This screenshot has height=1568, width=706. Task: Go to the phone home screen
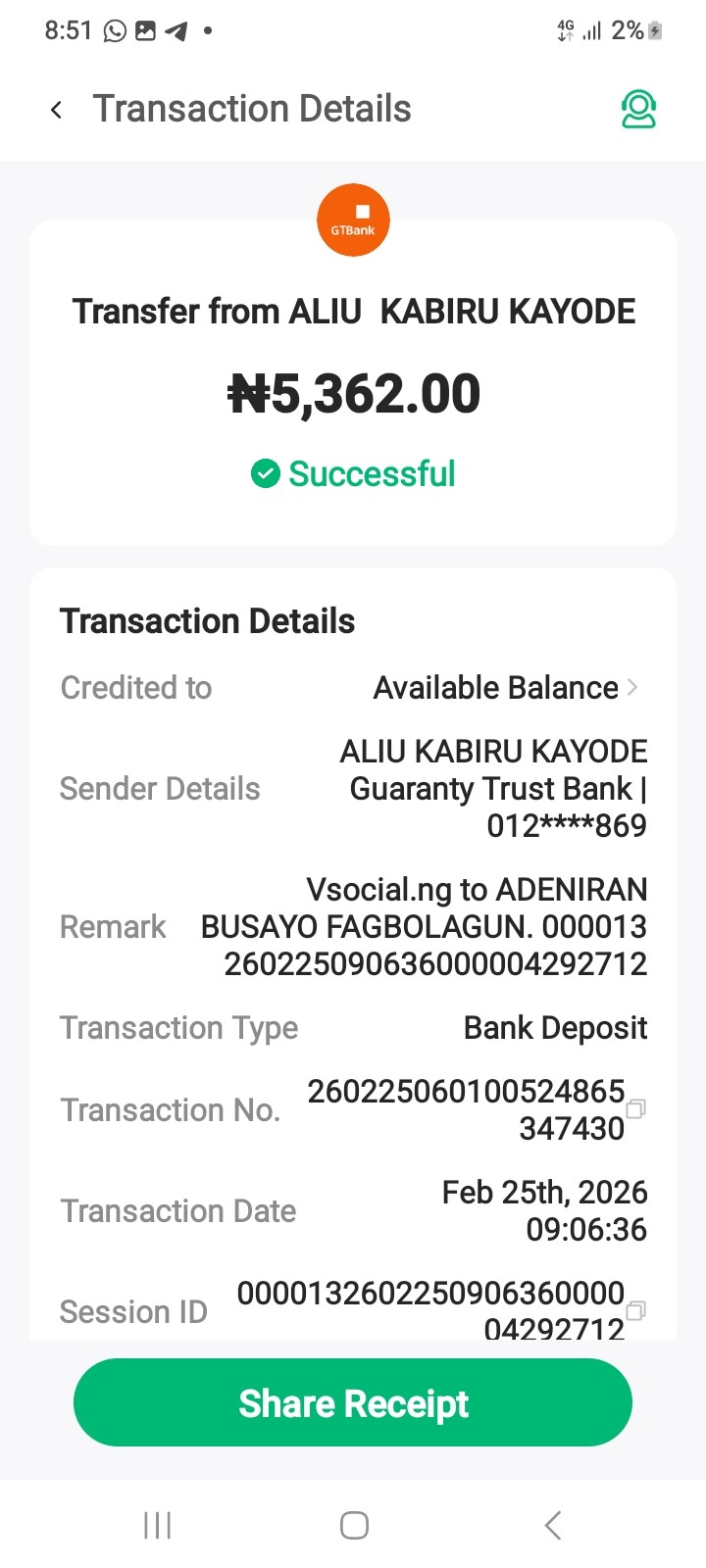(x=354, y=1525)
